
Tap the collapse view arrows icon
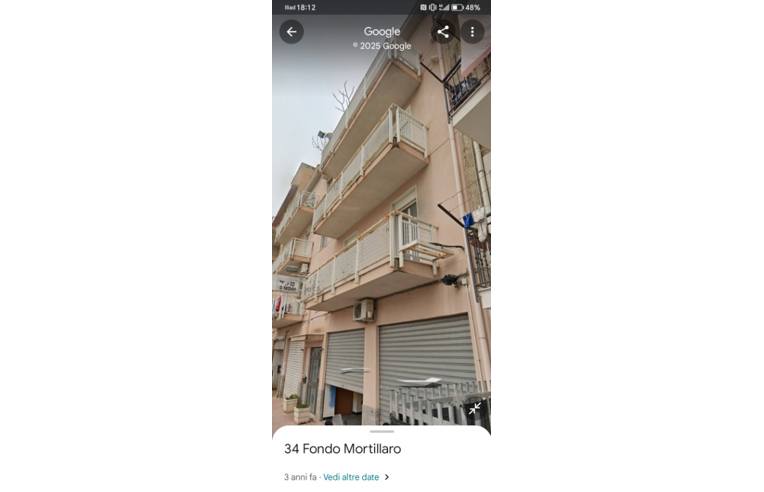(474, 408)
